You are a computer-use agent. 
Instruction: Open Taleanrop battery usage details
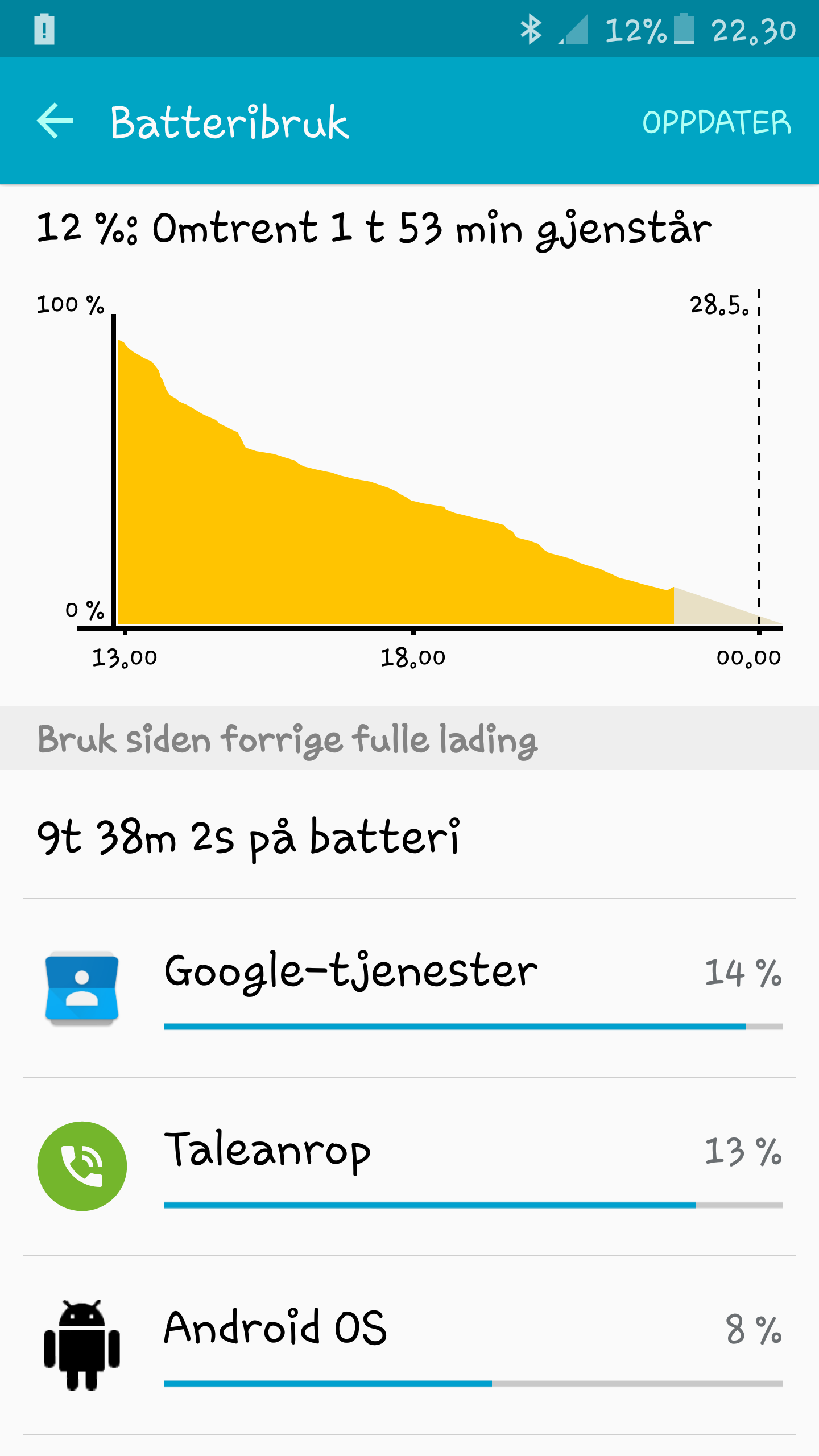click(x=409, y=1167)
